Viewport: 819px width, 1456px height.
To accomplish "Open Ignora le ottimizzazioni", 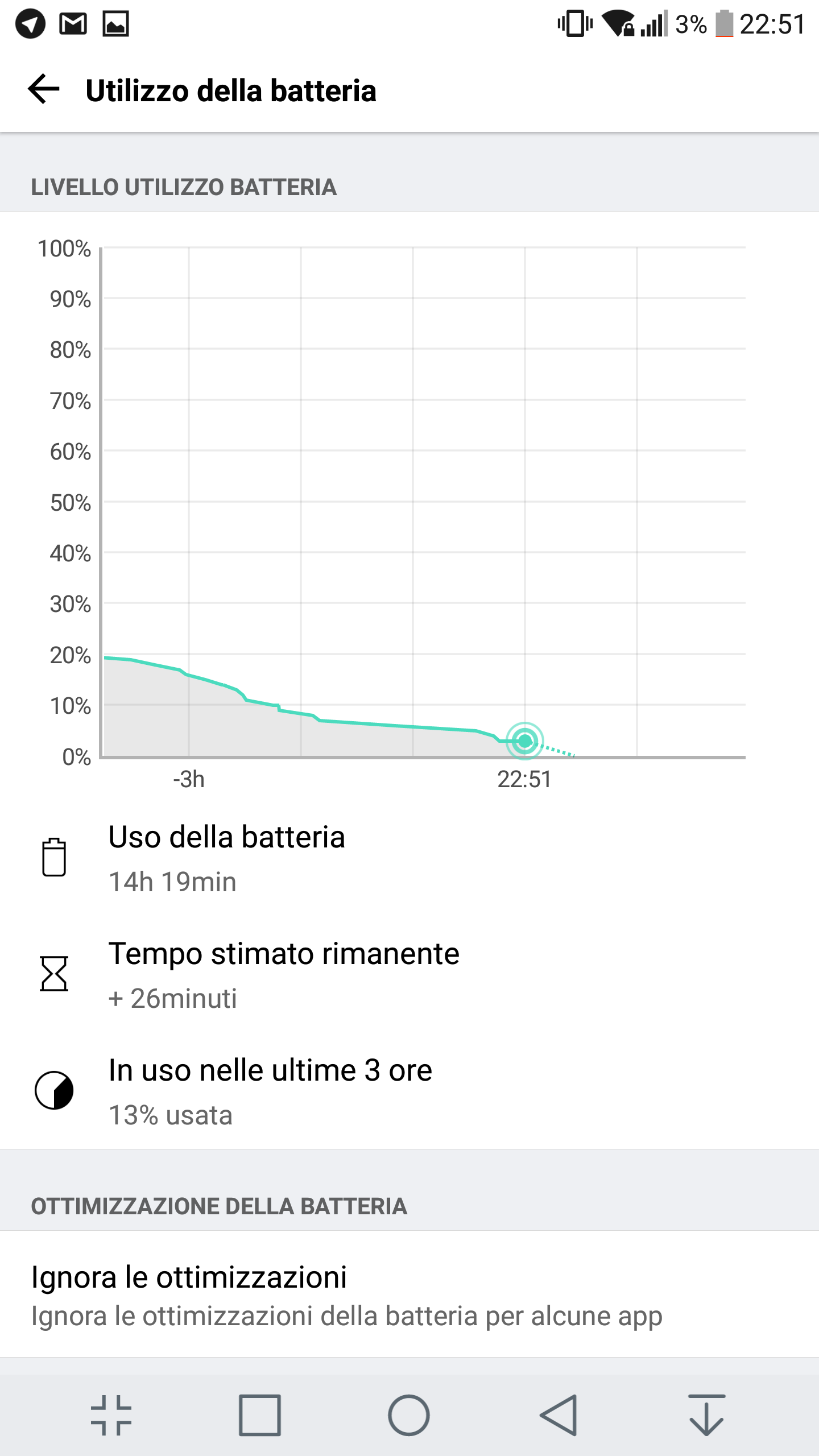I will tap(409, 1295).
